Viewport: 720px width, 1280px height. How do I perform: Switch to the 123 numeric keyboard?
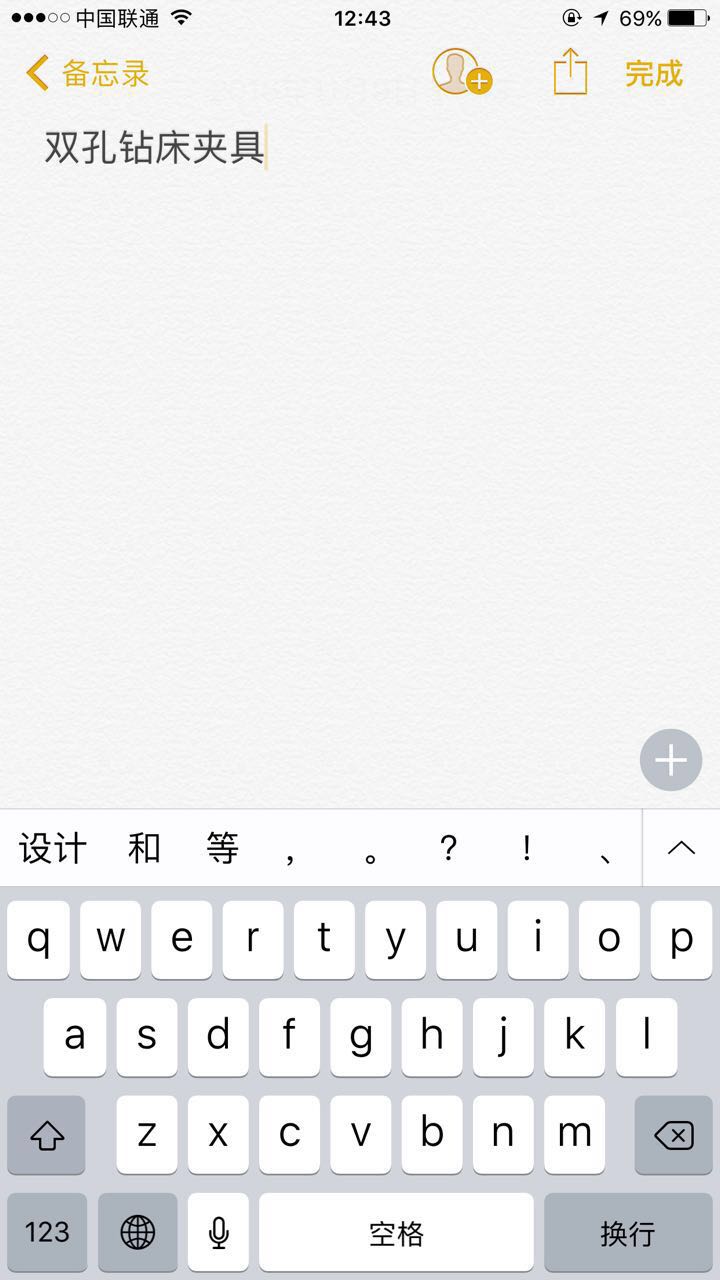tap(47, 1232)
